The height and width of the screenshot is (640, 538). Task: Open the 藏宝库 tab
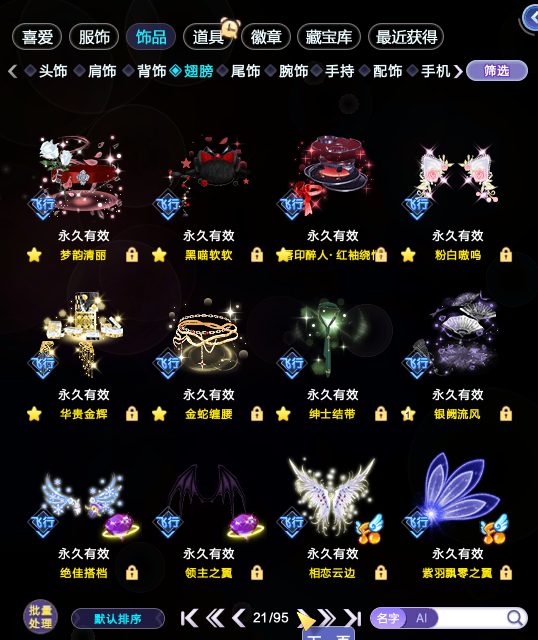coord(329,37)
